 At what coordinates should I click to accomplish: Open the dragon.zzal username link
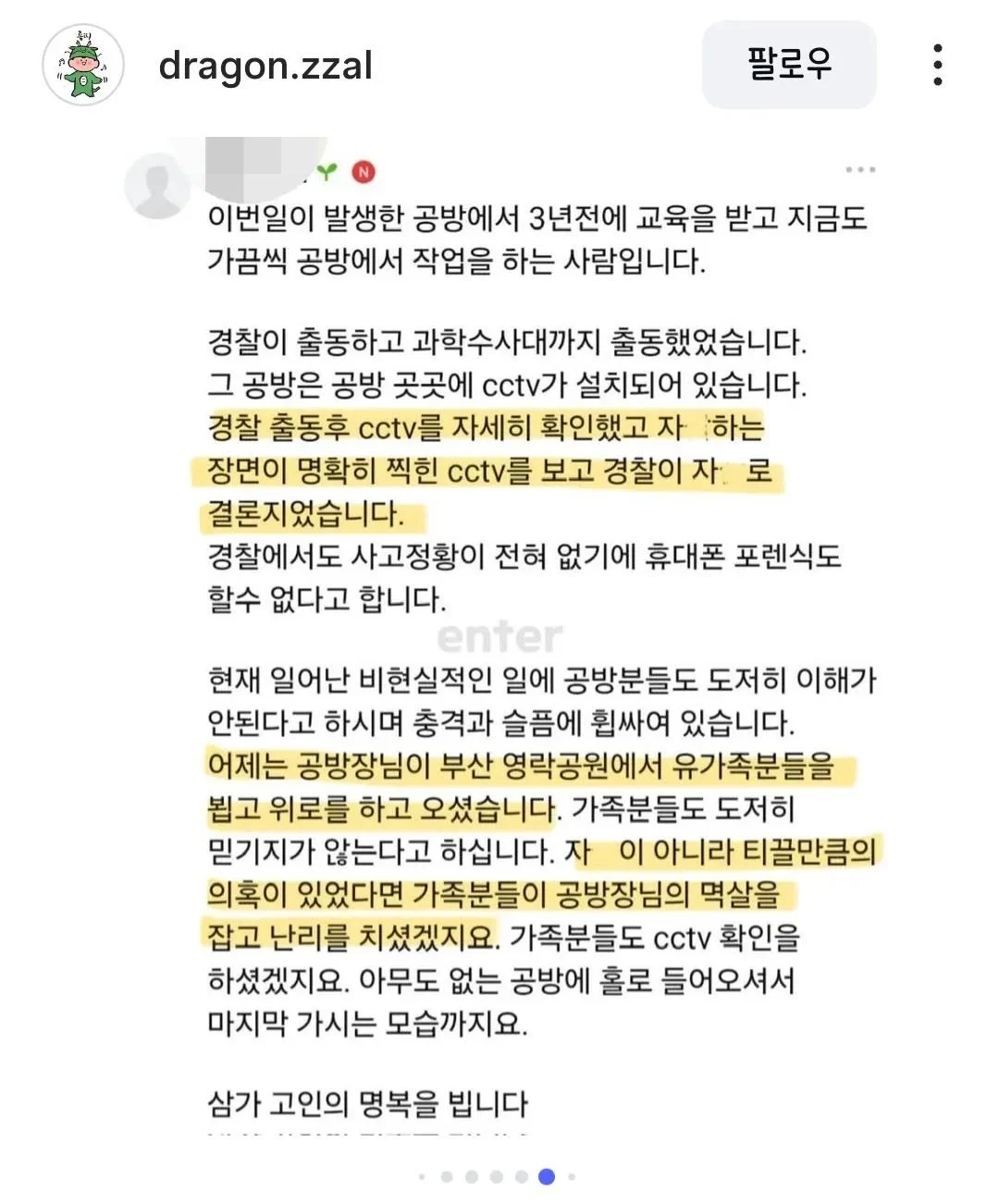265,66
